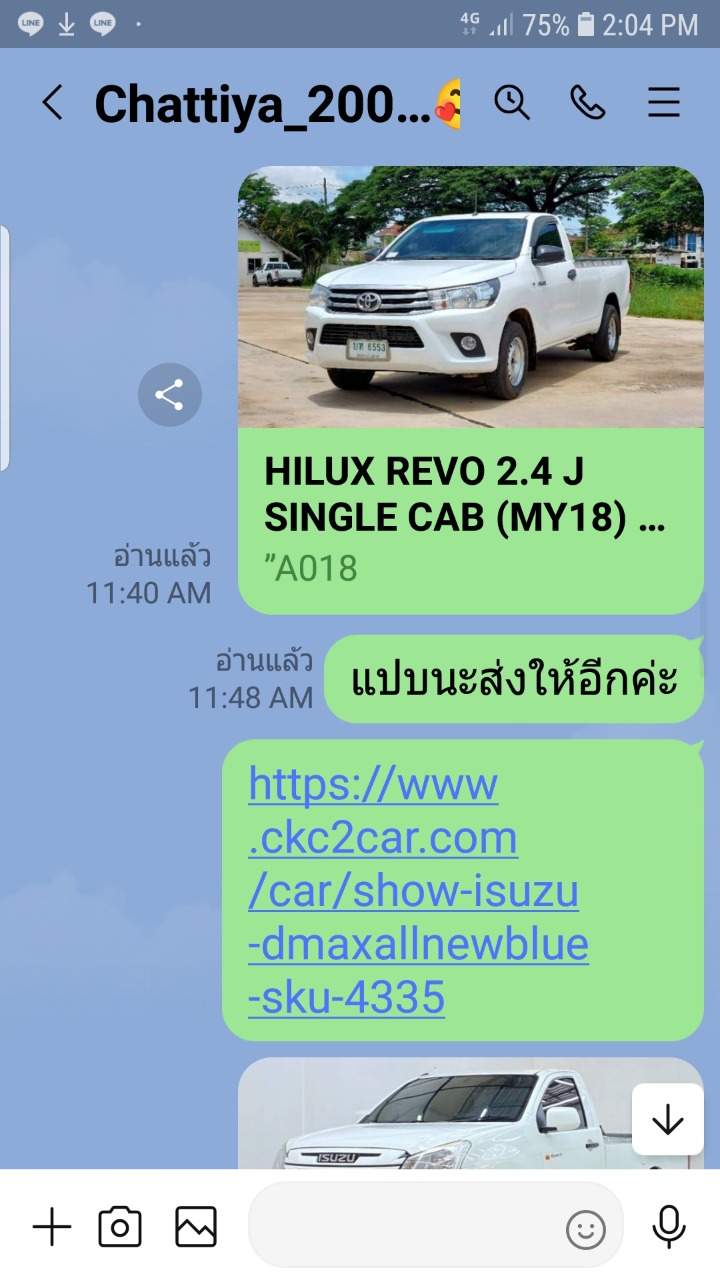Pick a photo from the gallery

(x=196, y=1227)
